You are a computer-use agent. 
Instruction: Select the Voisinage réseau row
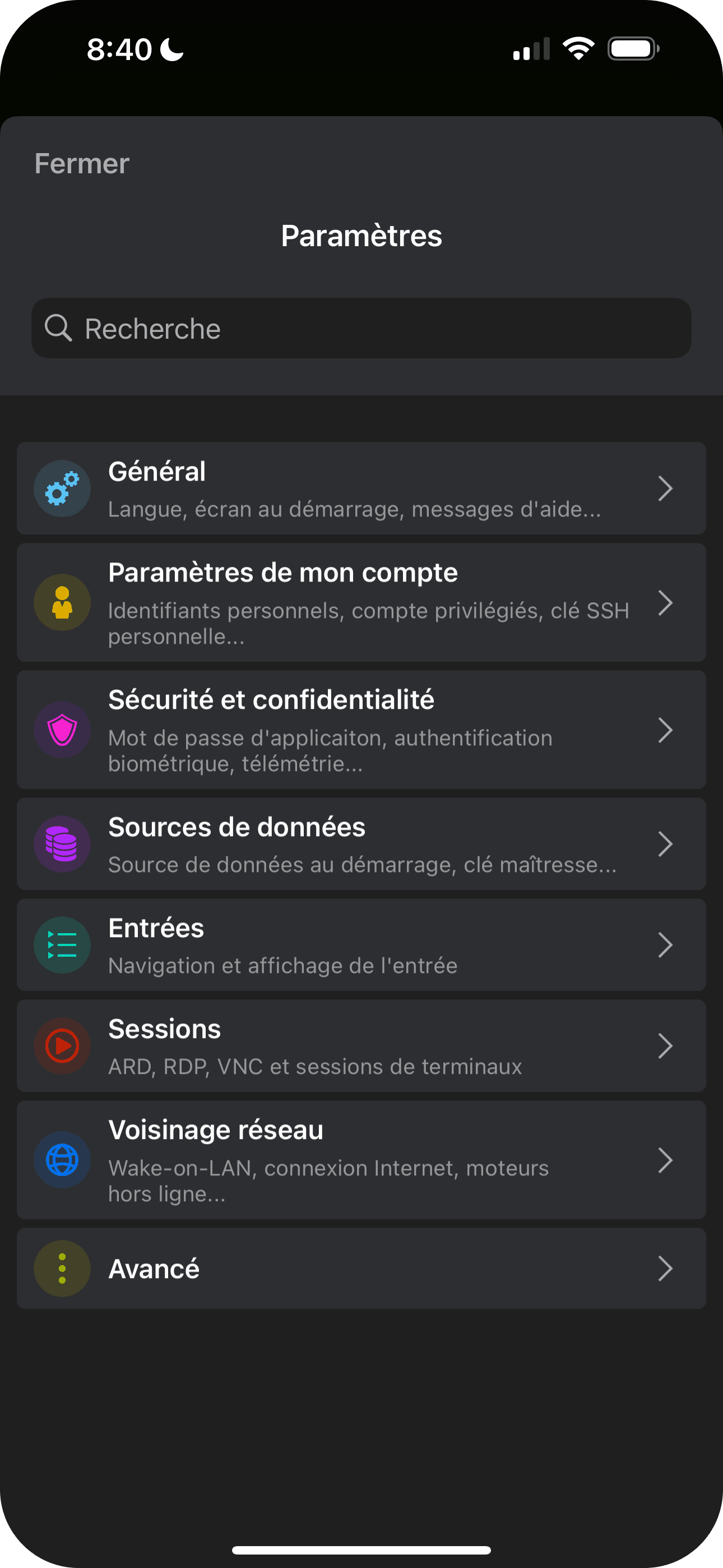pos(361,1160)
